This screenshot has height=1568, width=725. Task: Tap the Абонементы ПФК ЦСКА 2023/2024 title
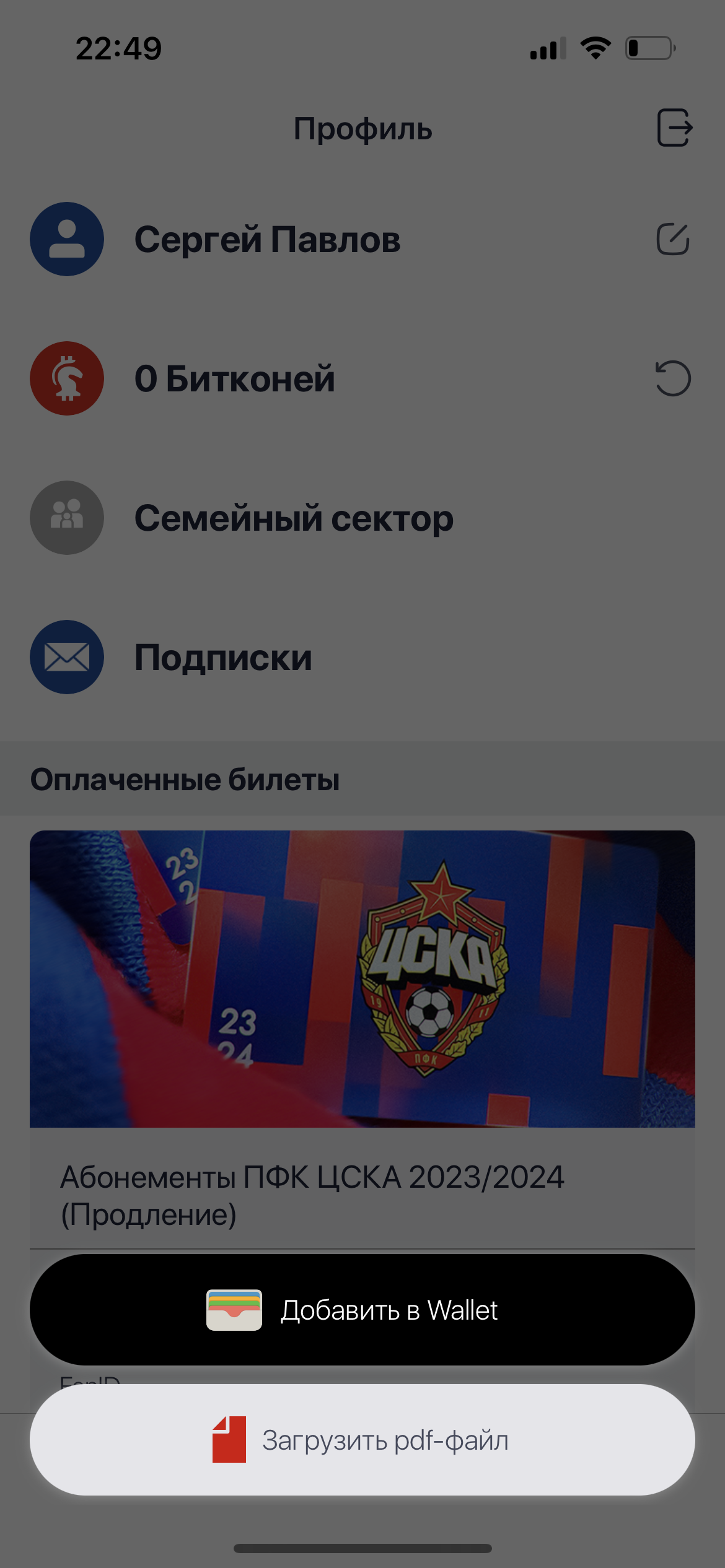coord(312,1178)
